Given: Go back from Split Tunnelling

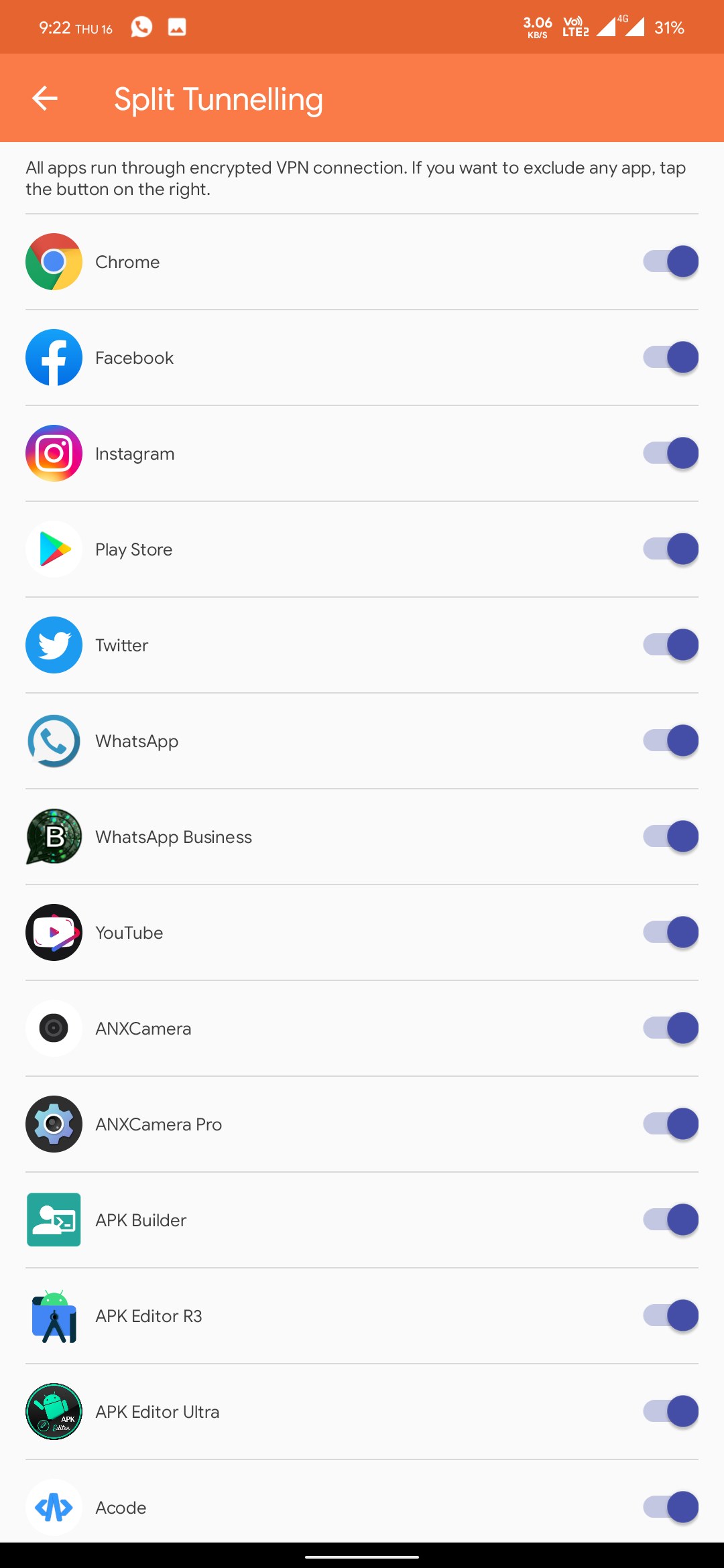Looking at the screenshot, I should point(45,99).
